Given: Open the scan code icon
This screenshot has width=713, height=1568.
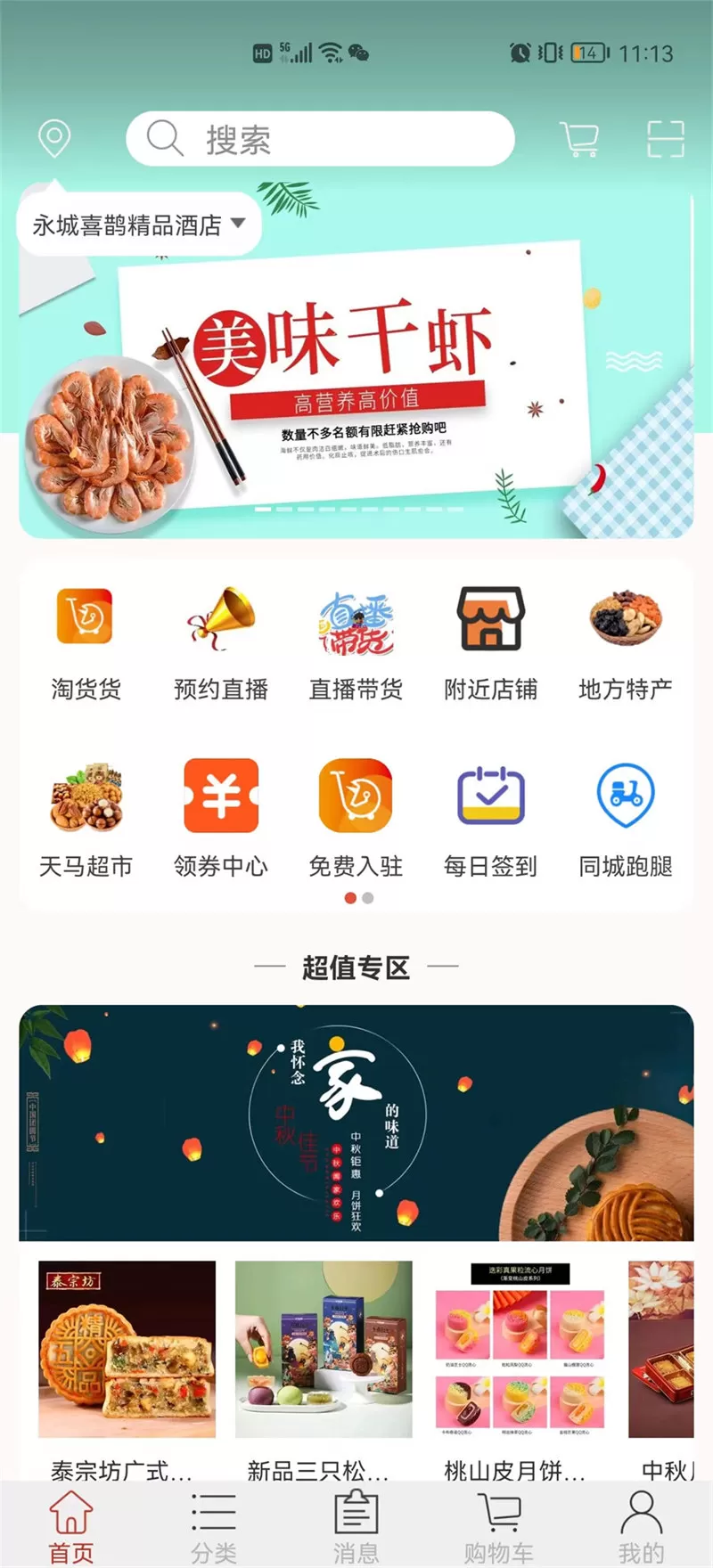Looking at the screenshot, I should pos(665,139).
